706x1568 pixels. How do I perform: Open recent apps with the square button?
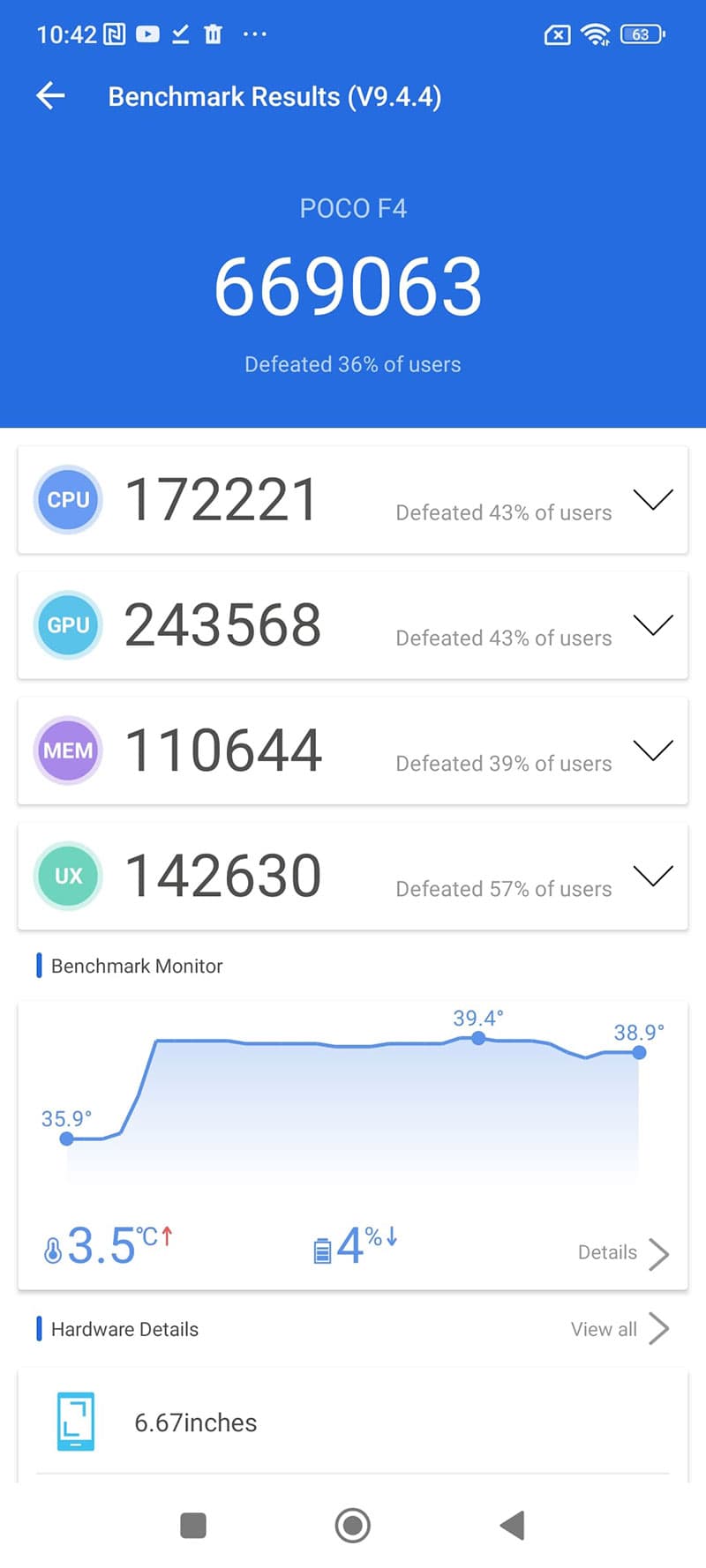[192, 1525]
